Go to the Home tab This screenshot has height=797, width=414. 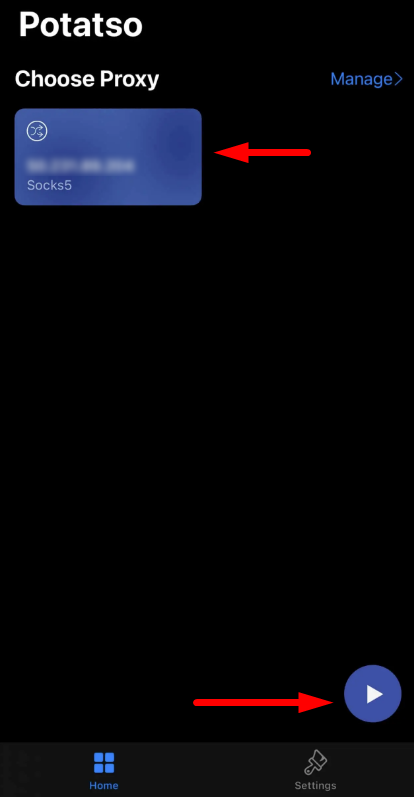tap(104, 771)
